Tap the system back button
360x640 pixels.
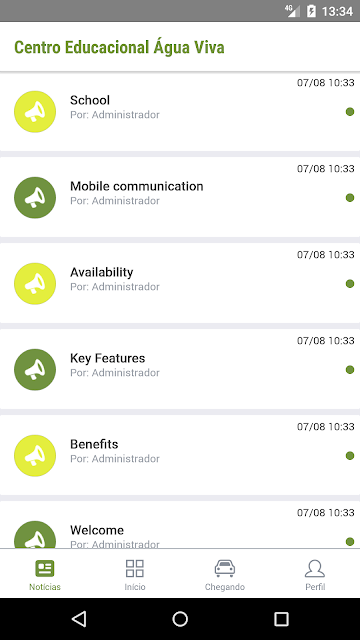click(79, 619)
